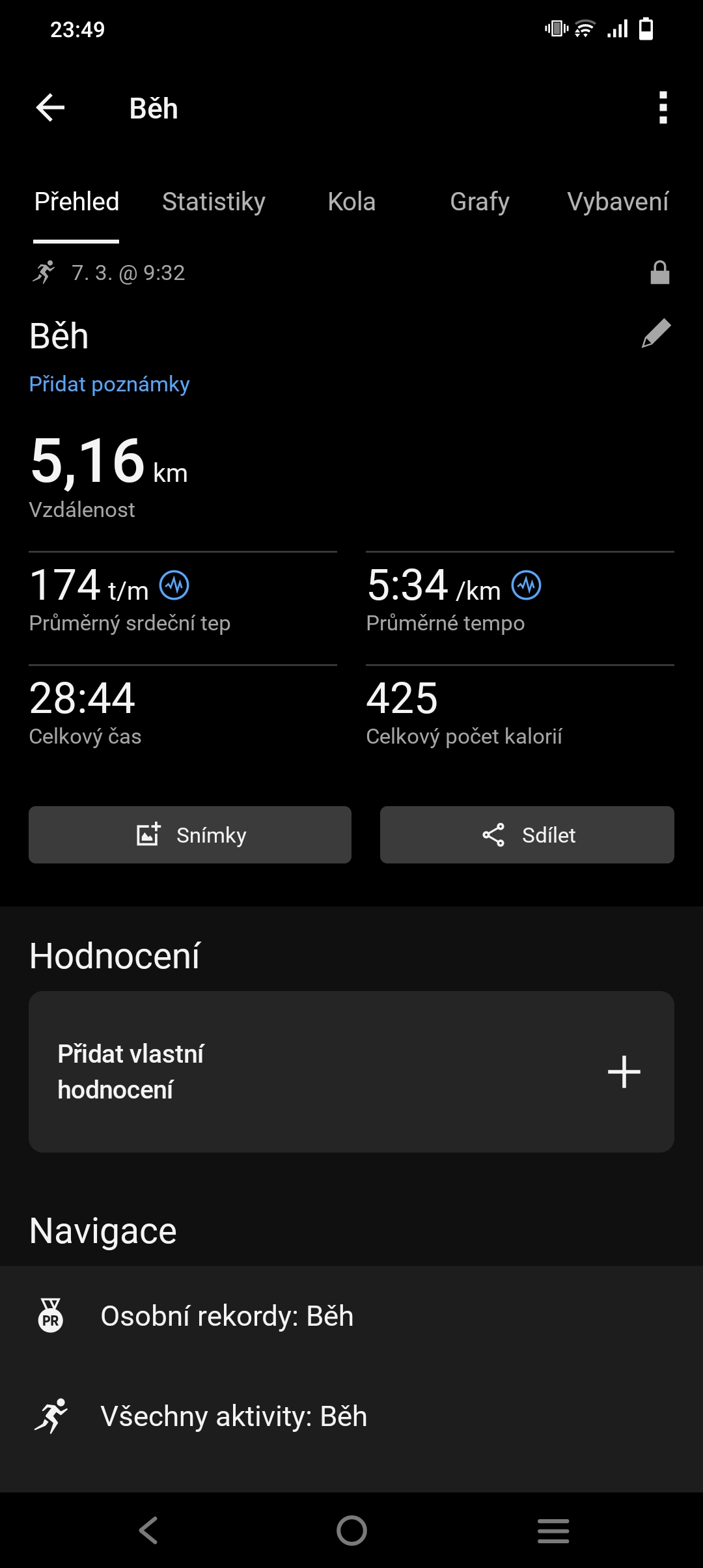This screenshot has width=703, height=1568.
Task: Share the run with Sdílet
Action: pos(527,835)
